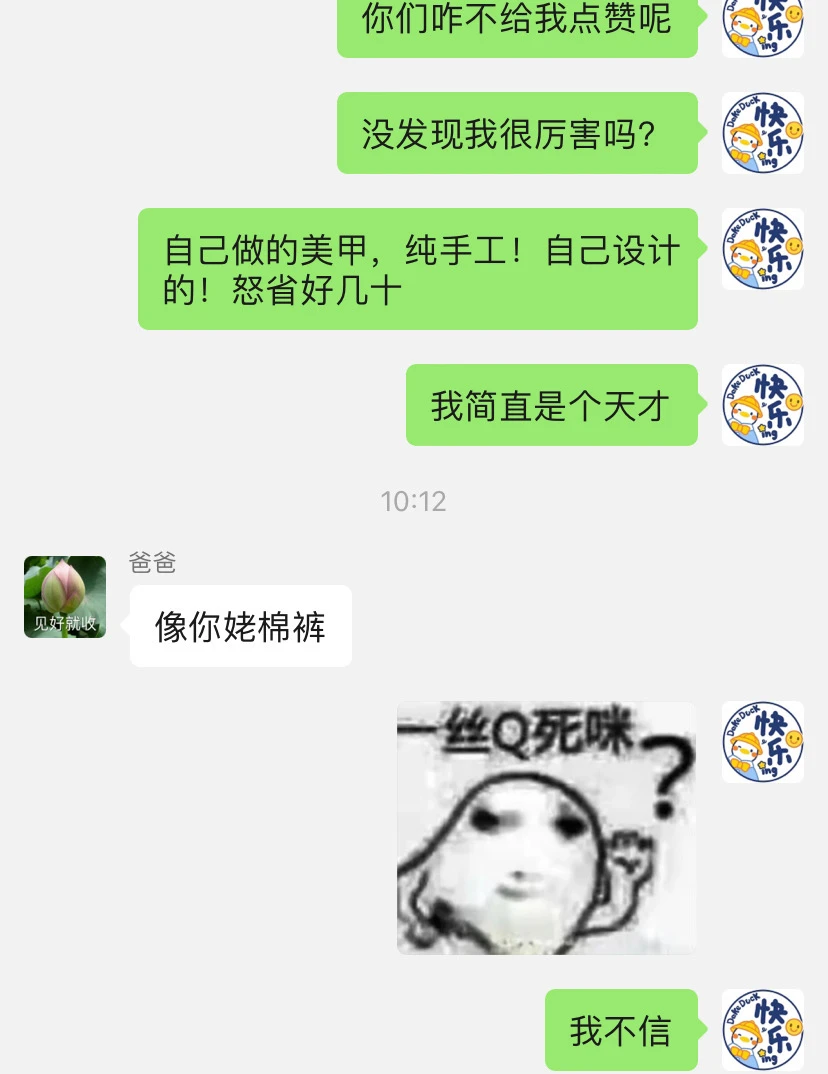Click the avatar beside 我不信 message

[x=763, y=1031]
